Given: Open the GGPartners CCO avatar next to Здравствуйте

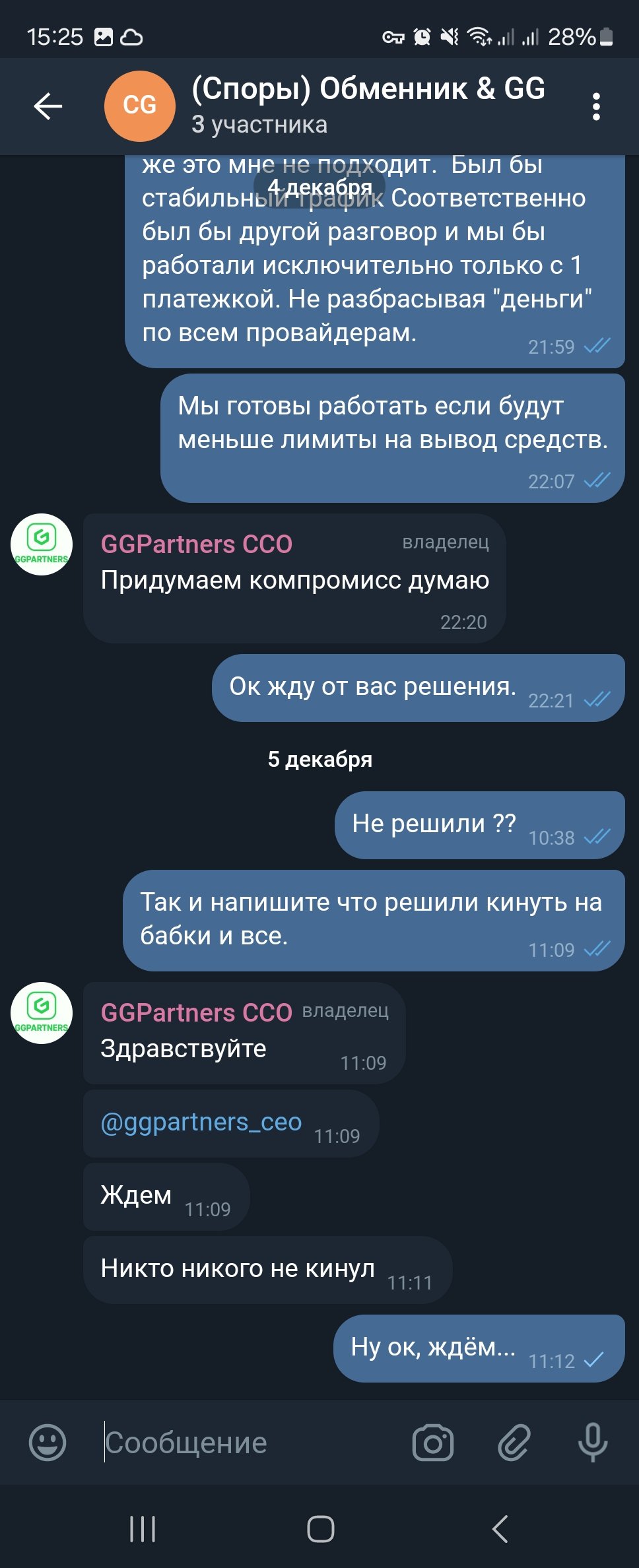Looking at the screenshot, I should pyautogui.click(x=42, y=1013).
